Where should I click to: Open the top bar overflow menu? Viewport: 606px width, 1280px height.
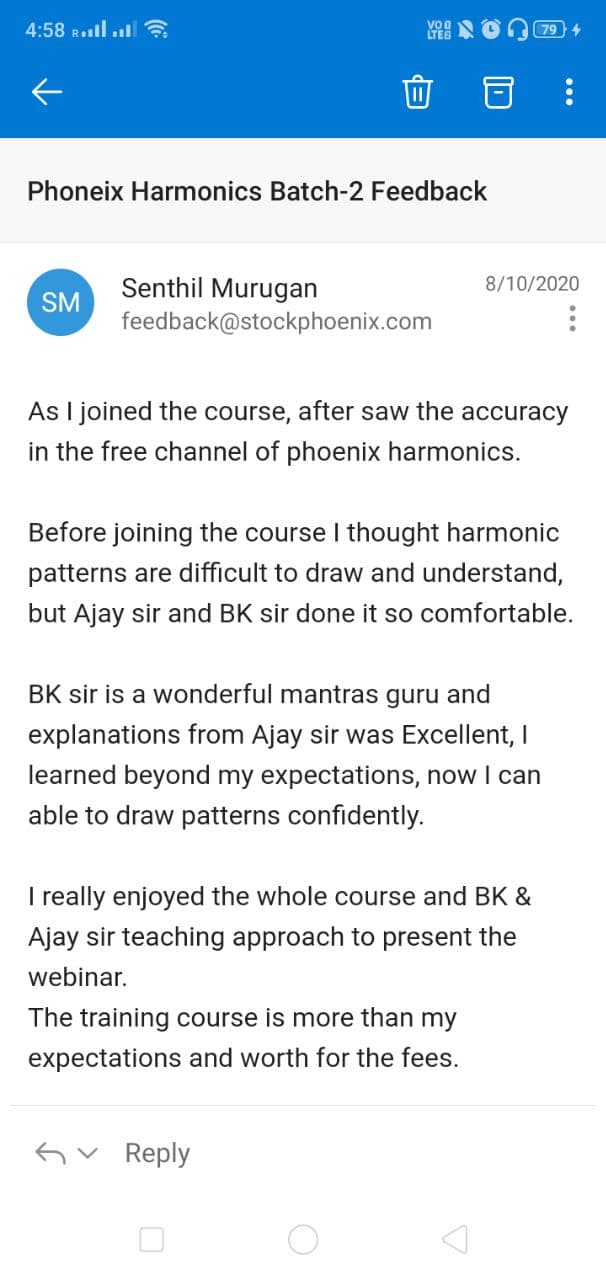pos(569,93)
